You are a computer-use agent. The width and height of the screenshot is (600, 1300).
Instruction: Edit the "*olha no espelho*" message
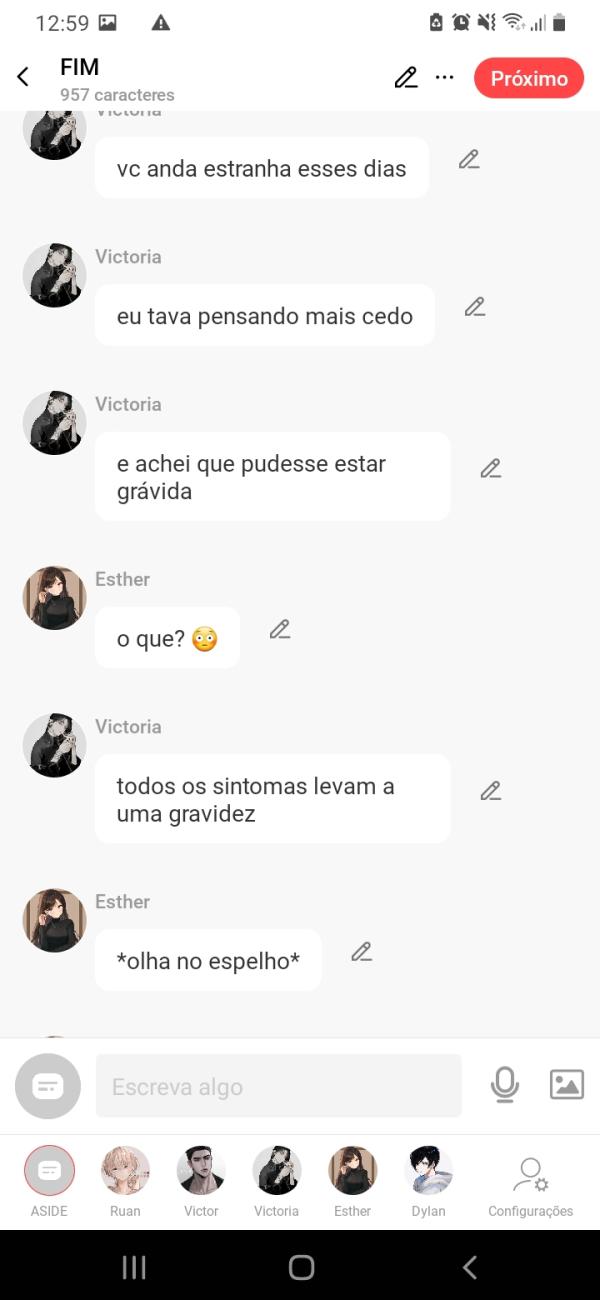[x=362, y=952]
